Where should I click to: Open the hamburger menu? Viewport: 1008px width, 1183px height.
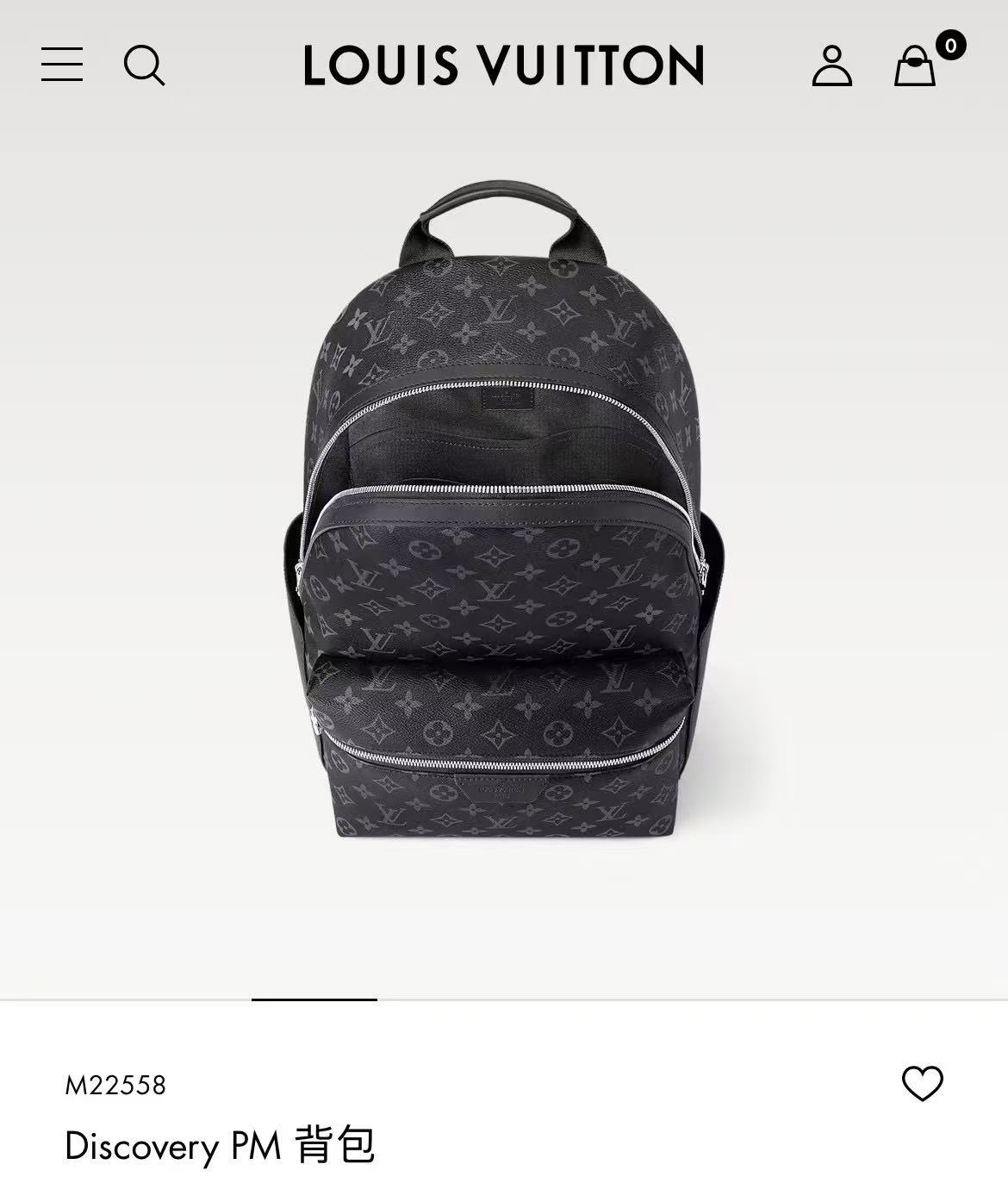coord(62,65)
